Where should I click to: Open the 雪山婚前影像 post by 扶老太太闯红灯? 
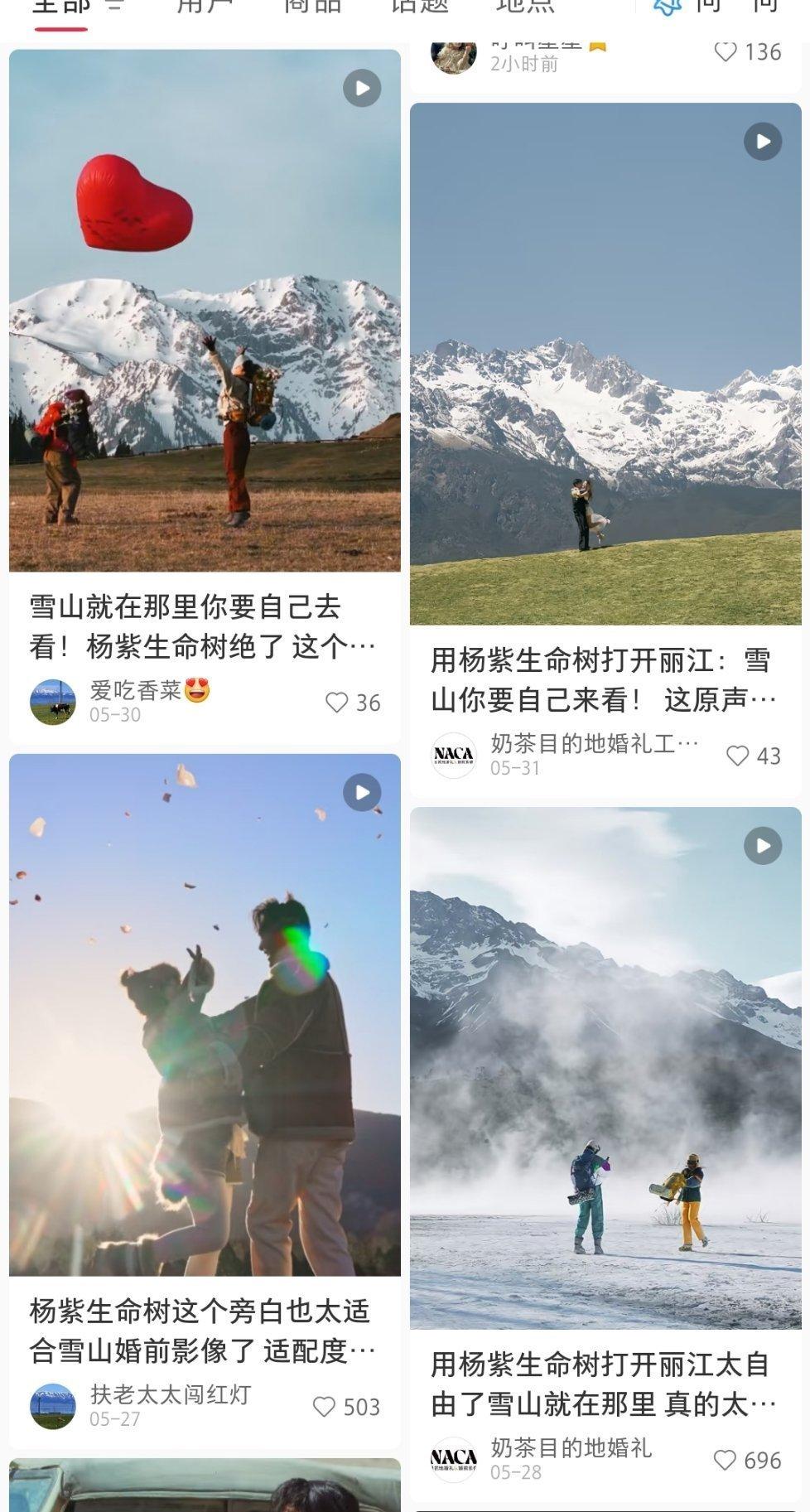pyautogui.click(x=205, y=1015)
